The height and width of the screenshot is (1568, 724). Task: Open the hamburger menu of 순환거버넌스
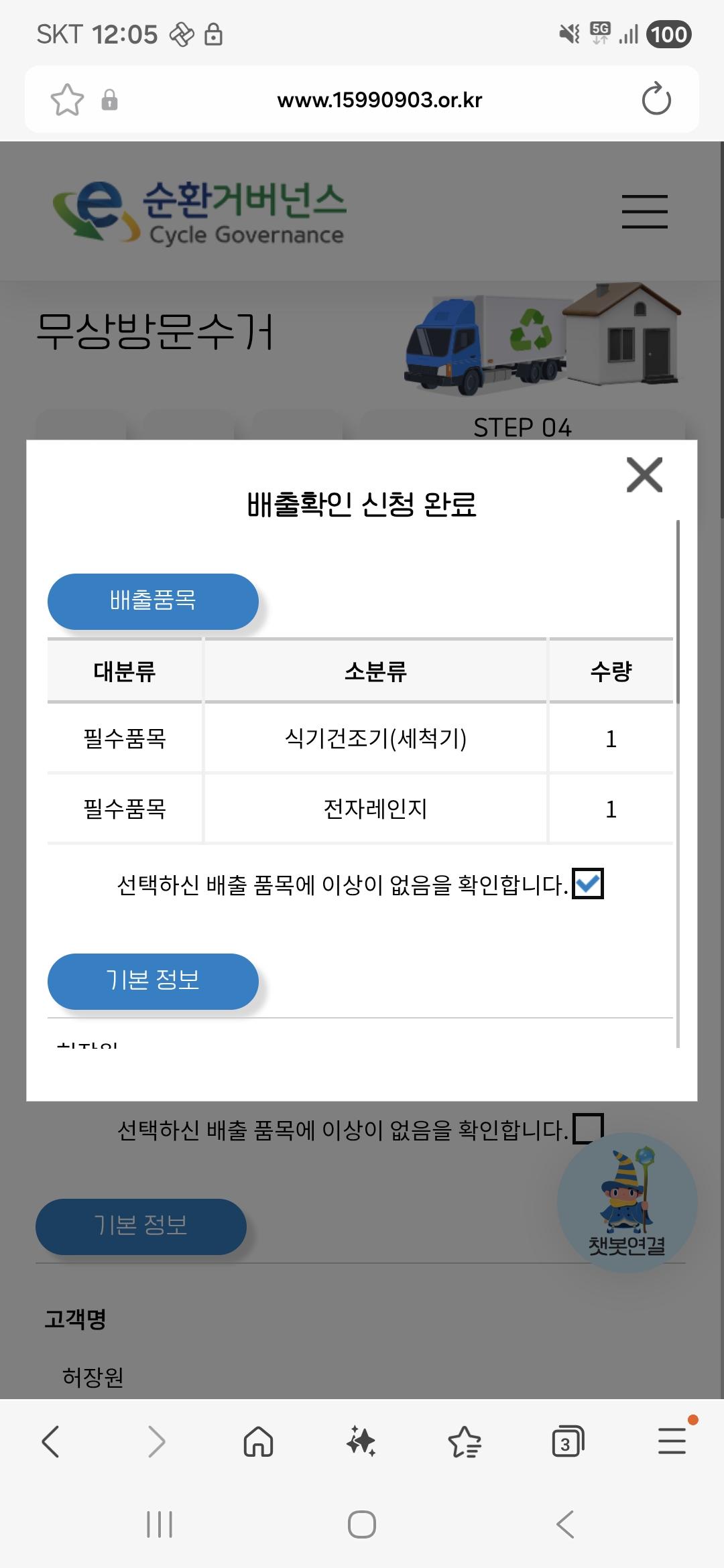click(644, 211)
